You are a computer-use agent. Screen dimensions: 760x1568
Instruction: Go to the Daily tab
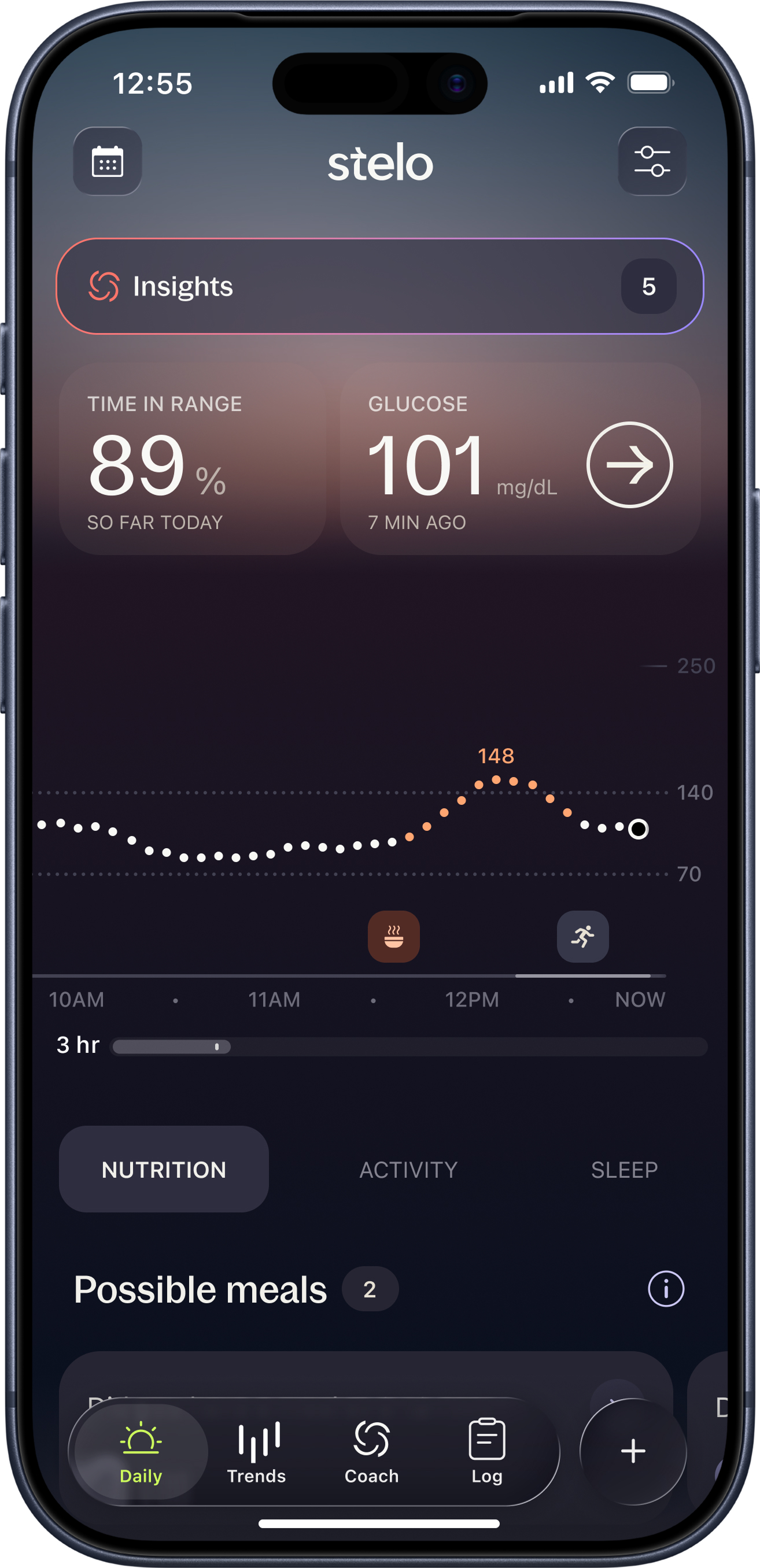click(141, 1452)
